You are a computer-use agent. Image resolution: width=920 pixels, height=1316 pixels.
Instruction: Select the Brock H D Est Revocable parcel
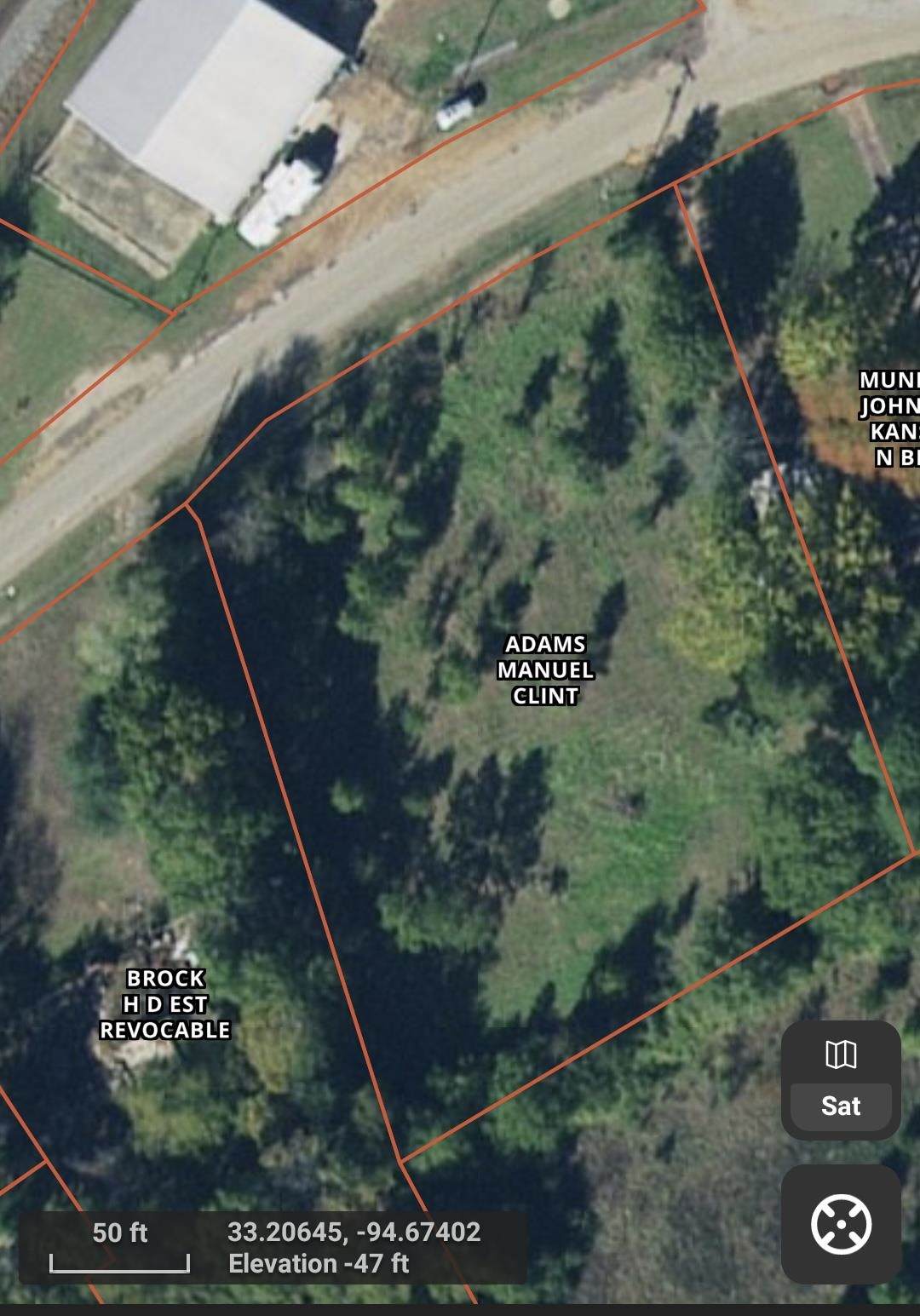click(165, 1003)
